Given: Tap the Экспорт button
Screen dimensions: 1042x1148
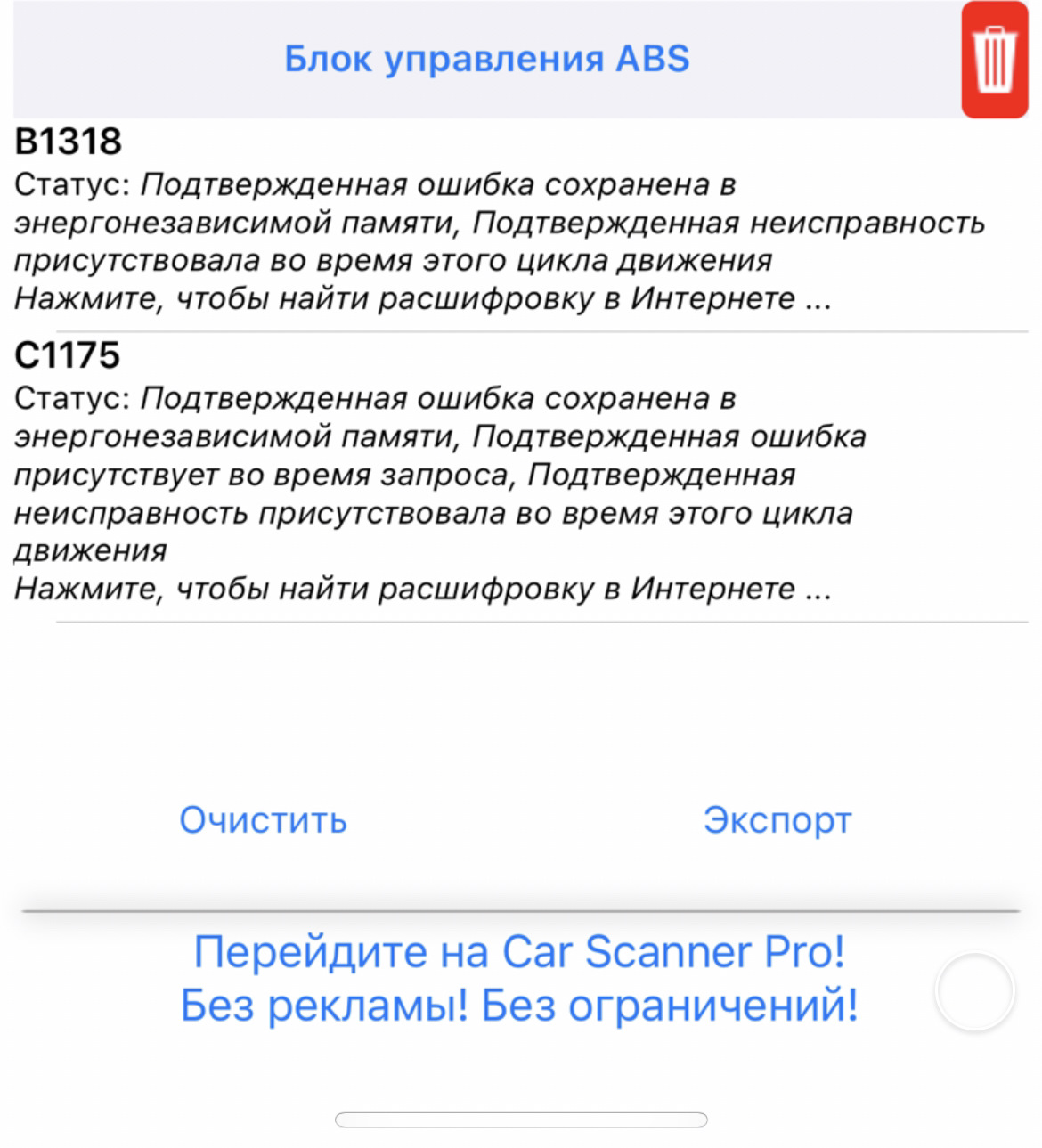Looking at the screenshot, I should click(777, 819).
